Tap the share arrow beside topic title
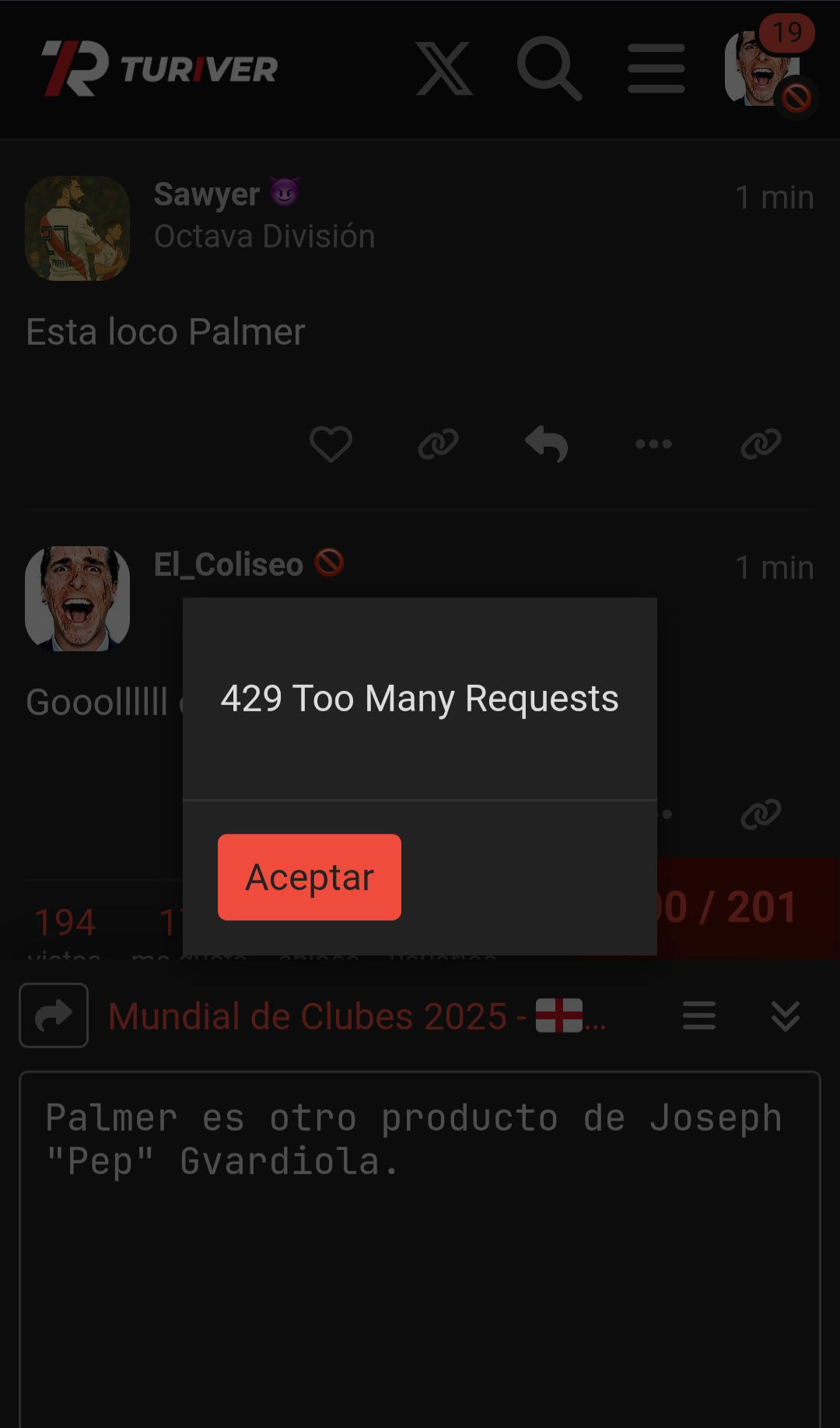The image size is (840, 1428). coord(54,1016)
